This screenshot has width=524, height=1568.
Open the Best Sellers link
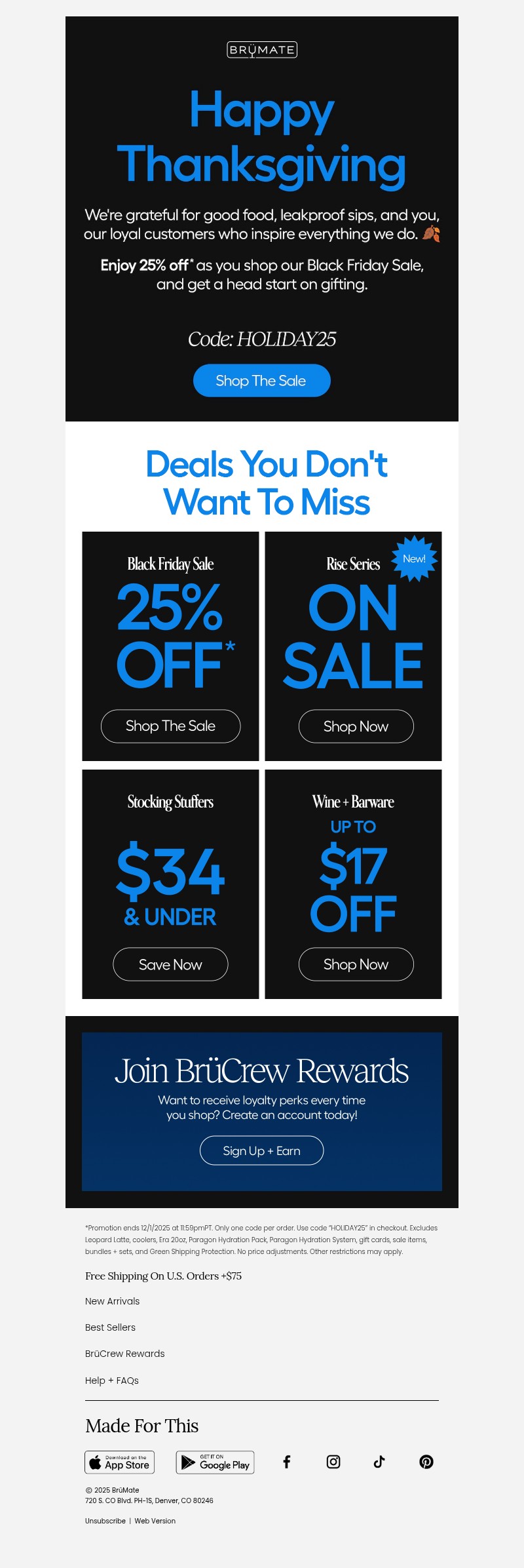(x=110, y=1327)
